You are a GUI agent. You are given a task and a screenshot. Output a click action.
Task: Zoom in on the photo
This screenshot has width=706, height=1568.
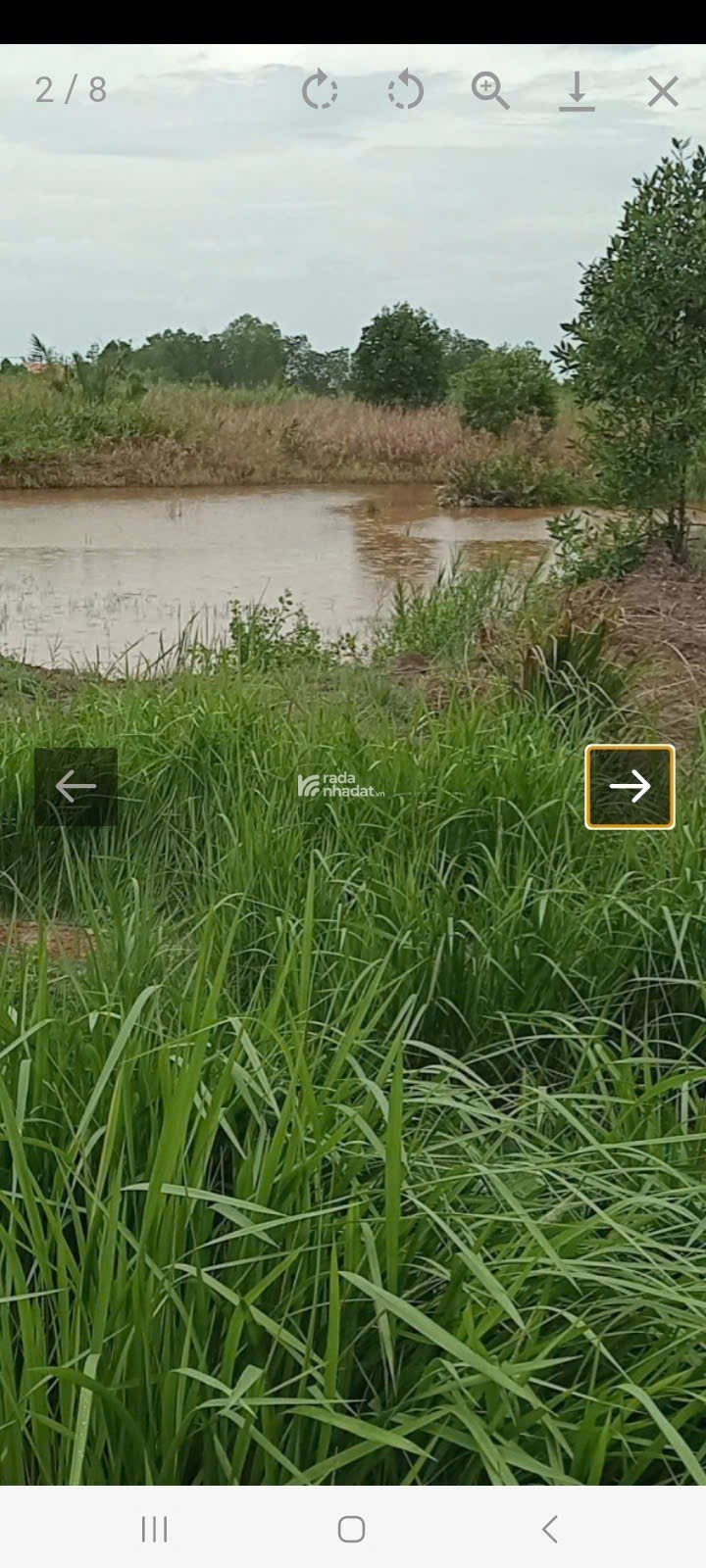point(489,91)
